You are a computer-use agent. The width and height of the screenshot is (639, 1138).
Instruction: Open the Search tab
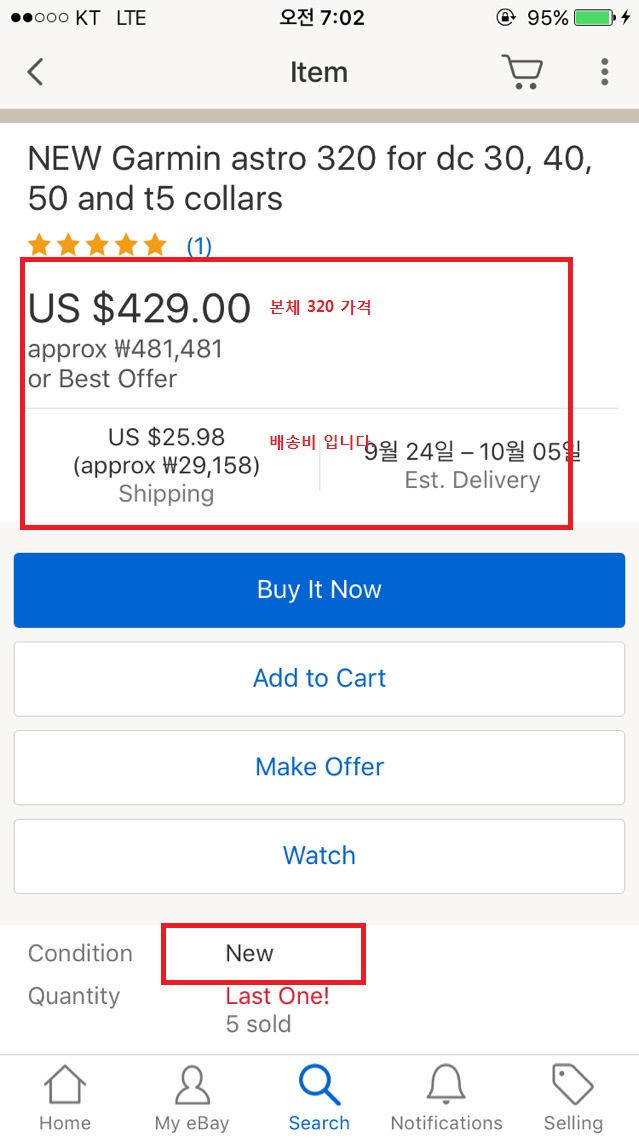(319, 1098)
